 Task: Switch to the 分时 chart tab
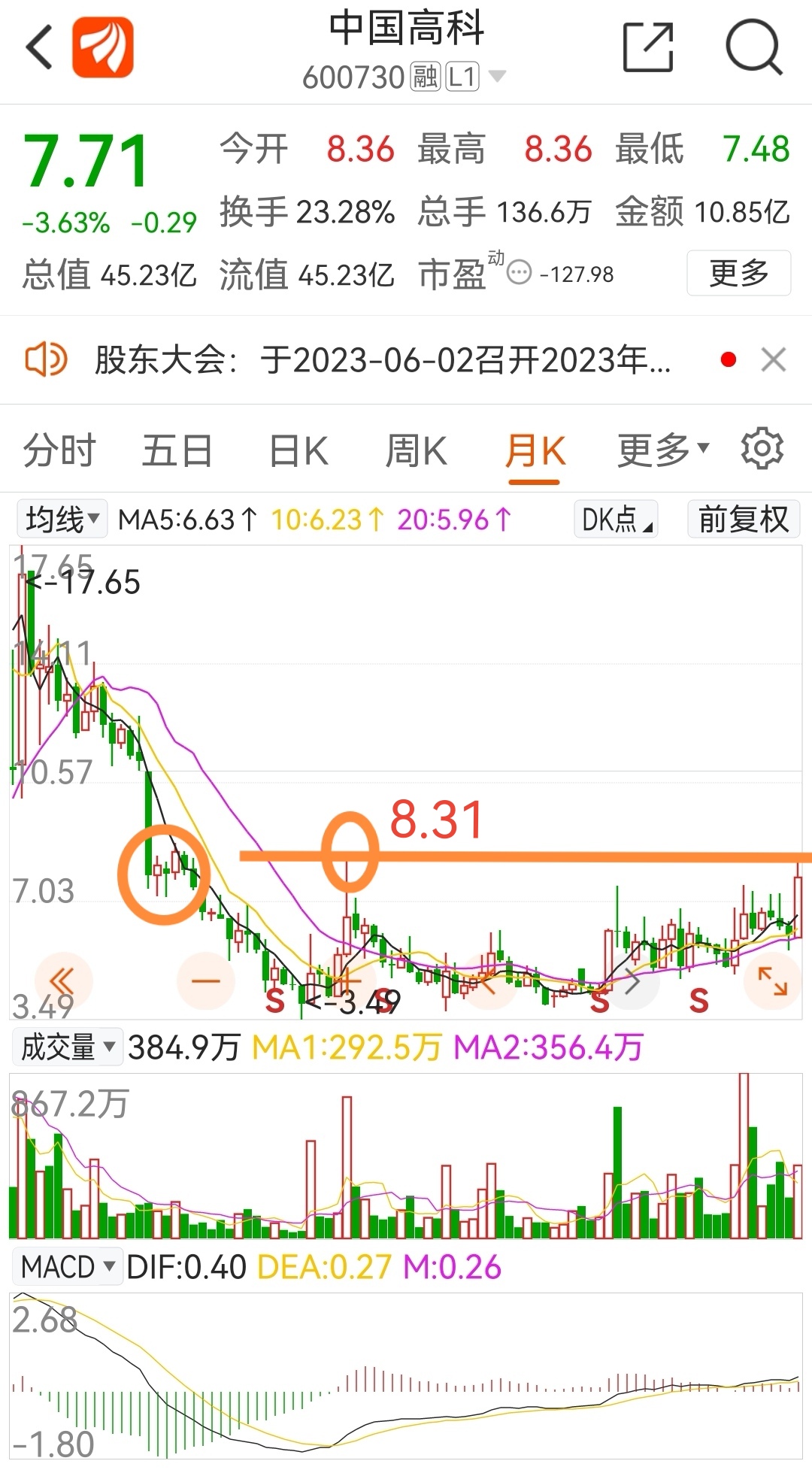[x=59, y=451]
